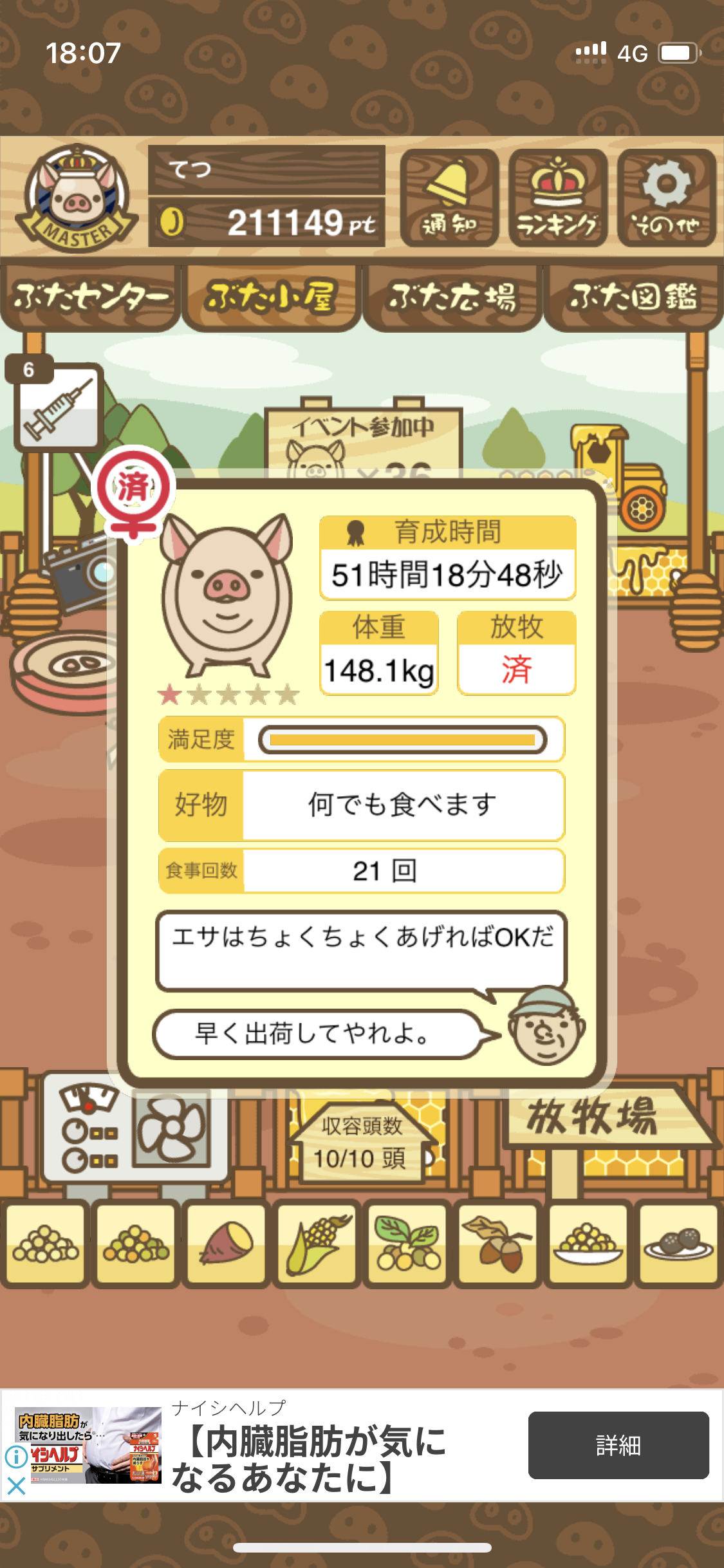Screen dimensions: 724x1568
Task: Close the ad banner
Action: (x=16, y=1486)
